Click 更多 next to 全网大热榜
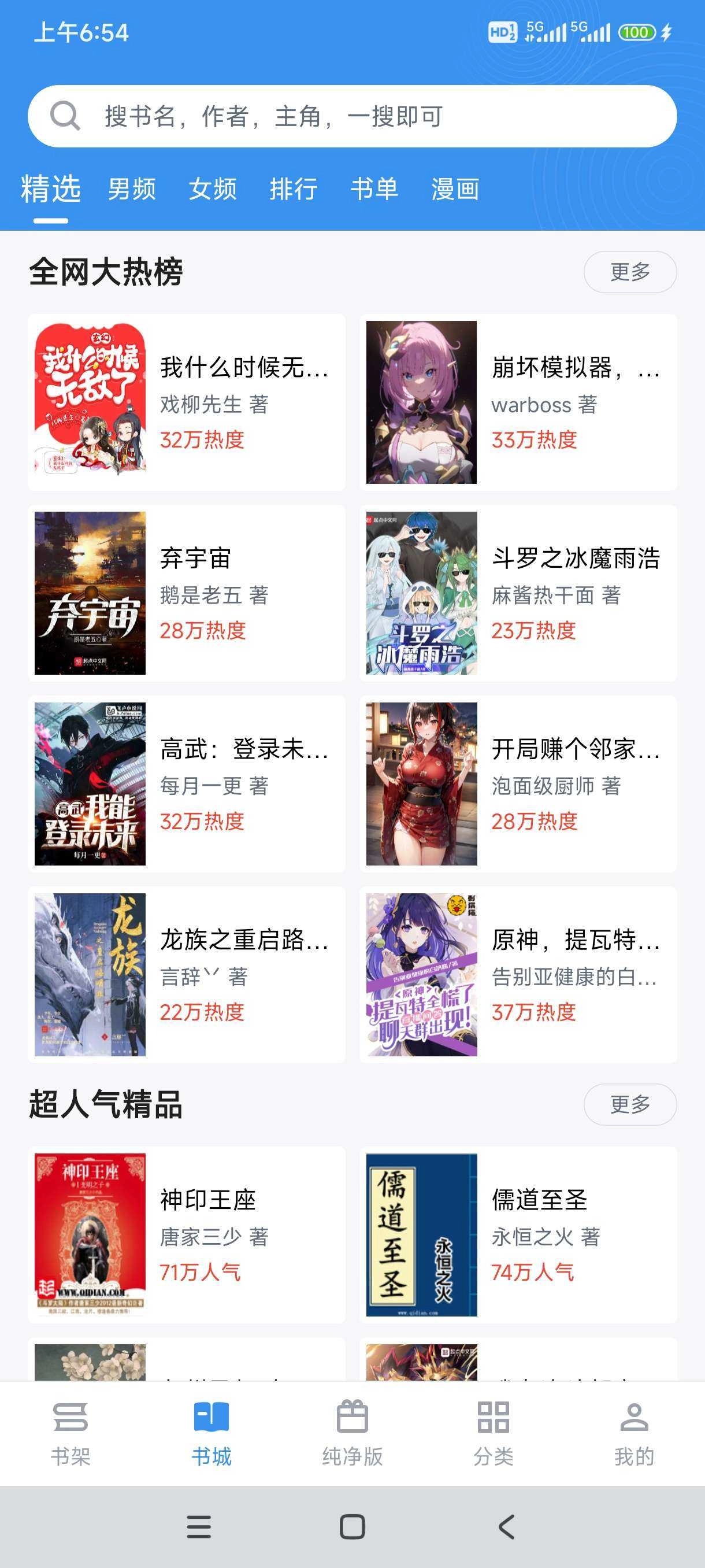This screenshot has width=705, height=1568. click(630, 272)
